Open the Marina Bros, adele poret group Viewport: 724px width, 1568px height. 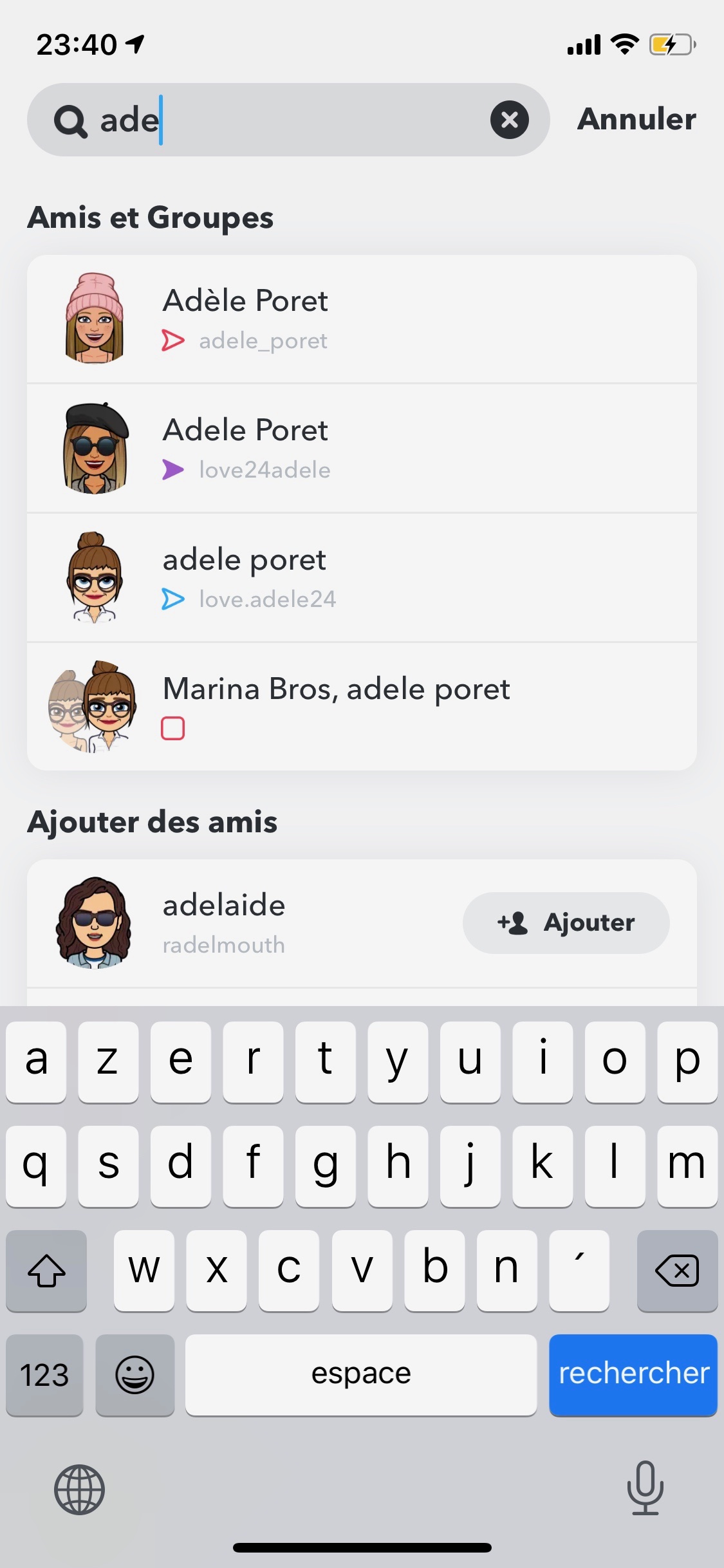pyautogui.click(x=362, y=706)
